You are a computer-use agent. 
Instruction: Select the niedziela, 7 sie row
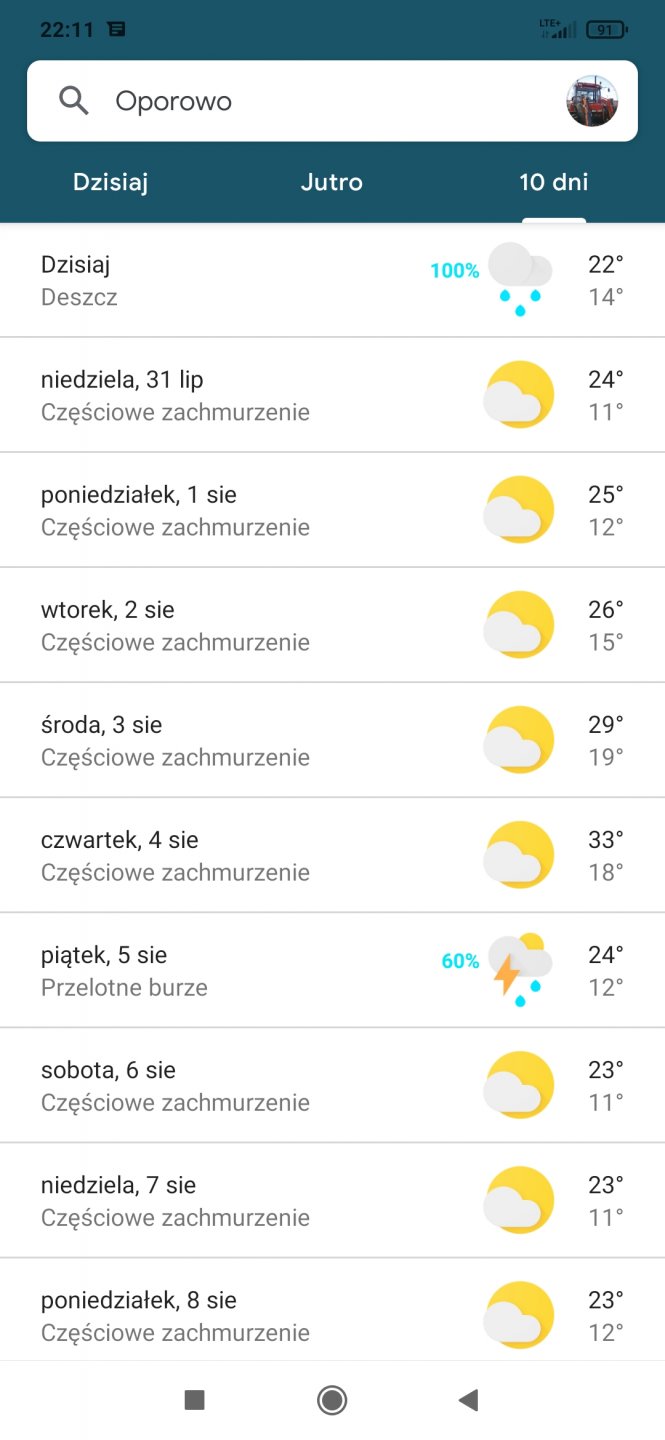coord(332,1200)
